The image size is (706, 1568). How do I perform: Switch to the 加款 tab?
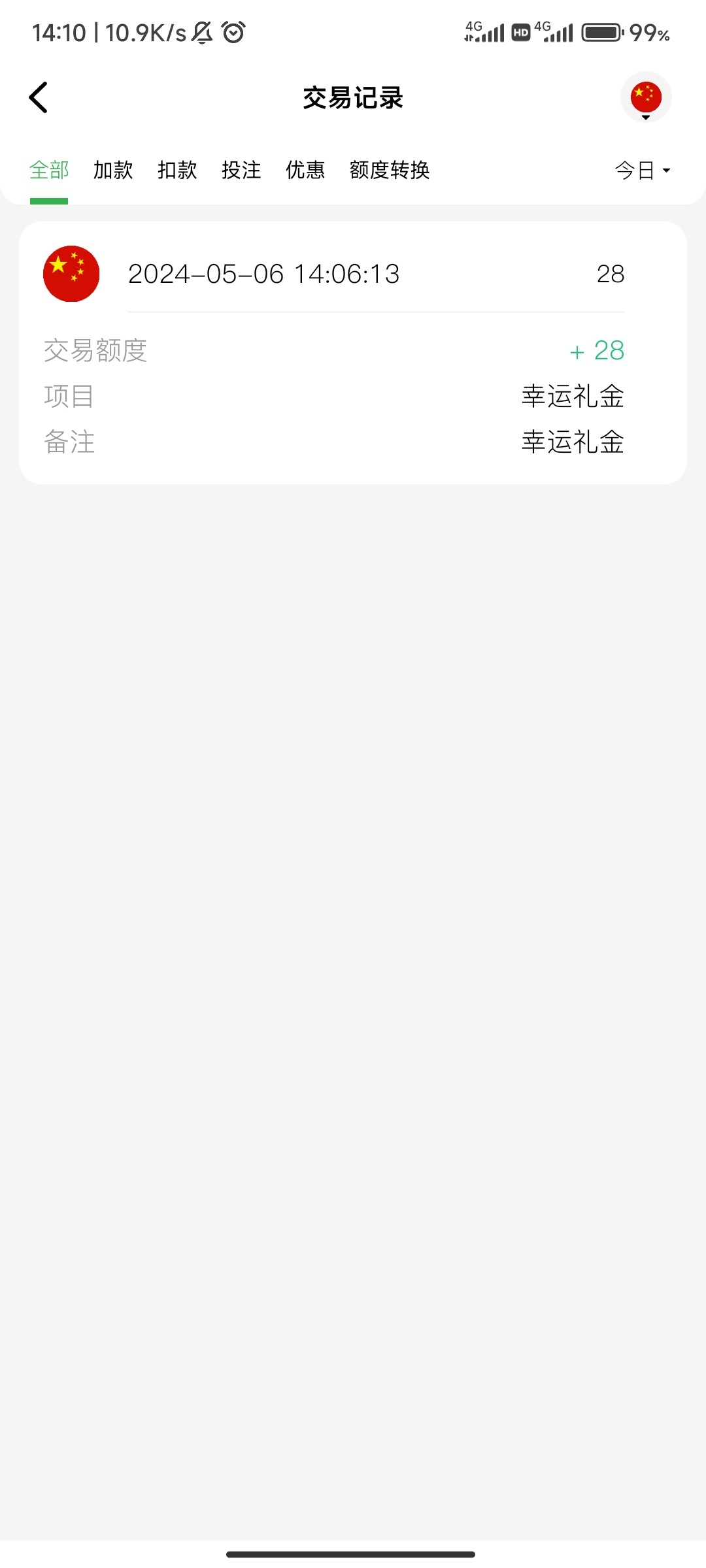pos(112,170)
